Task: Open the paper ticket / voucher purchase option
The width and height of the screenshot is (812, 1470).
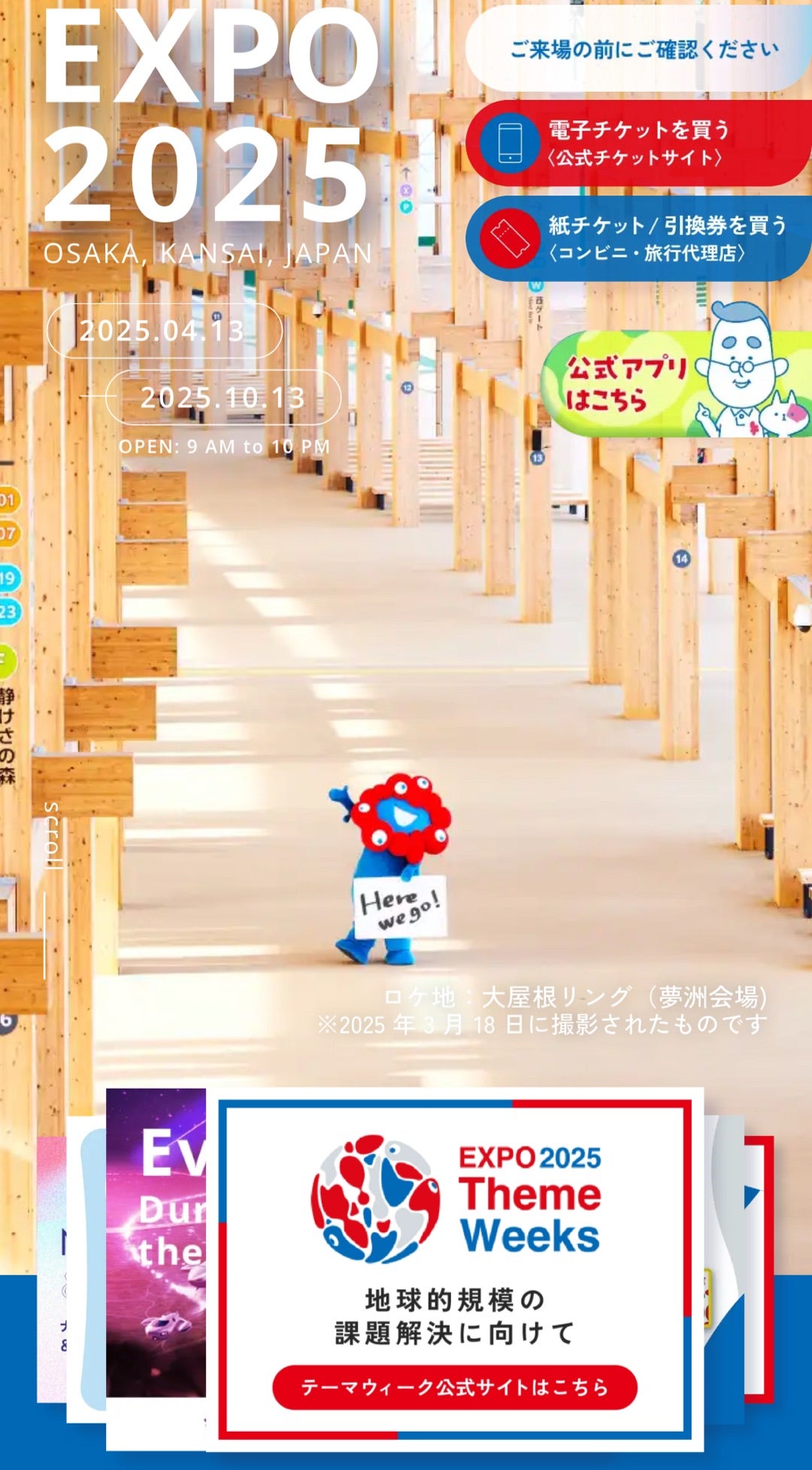Action: [x=639, y=238]
